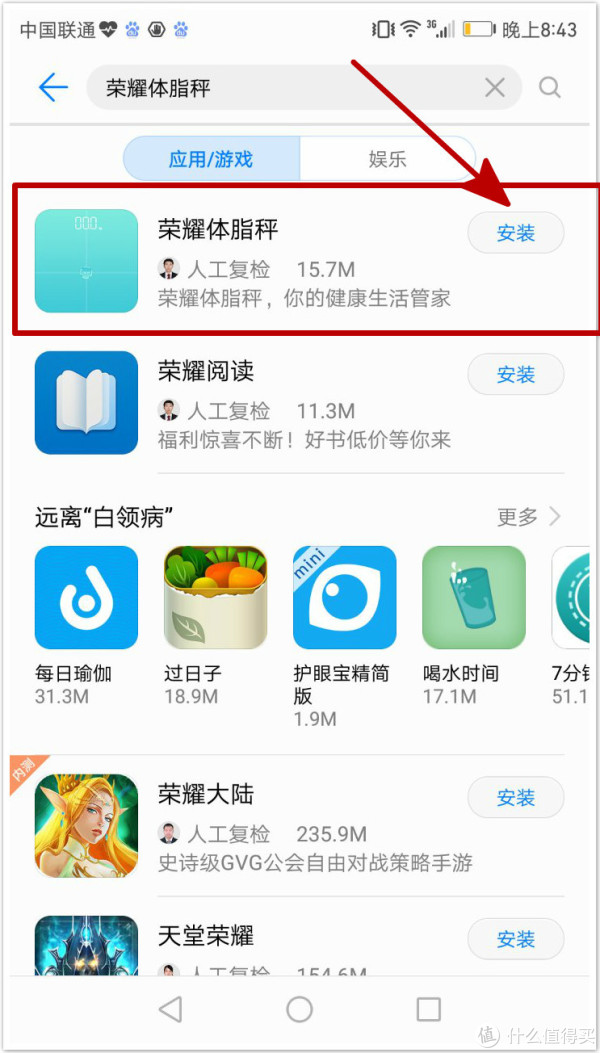
Task: Select the 应用/游戏 tab
Action: pos(211,159)
